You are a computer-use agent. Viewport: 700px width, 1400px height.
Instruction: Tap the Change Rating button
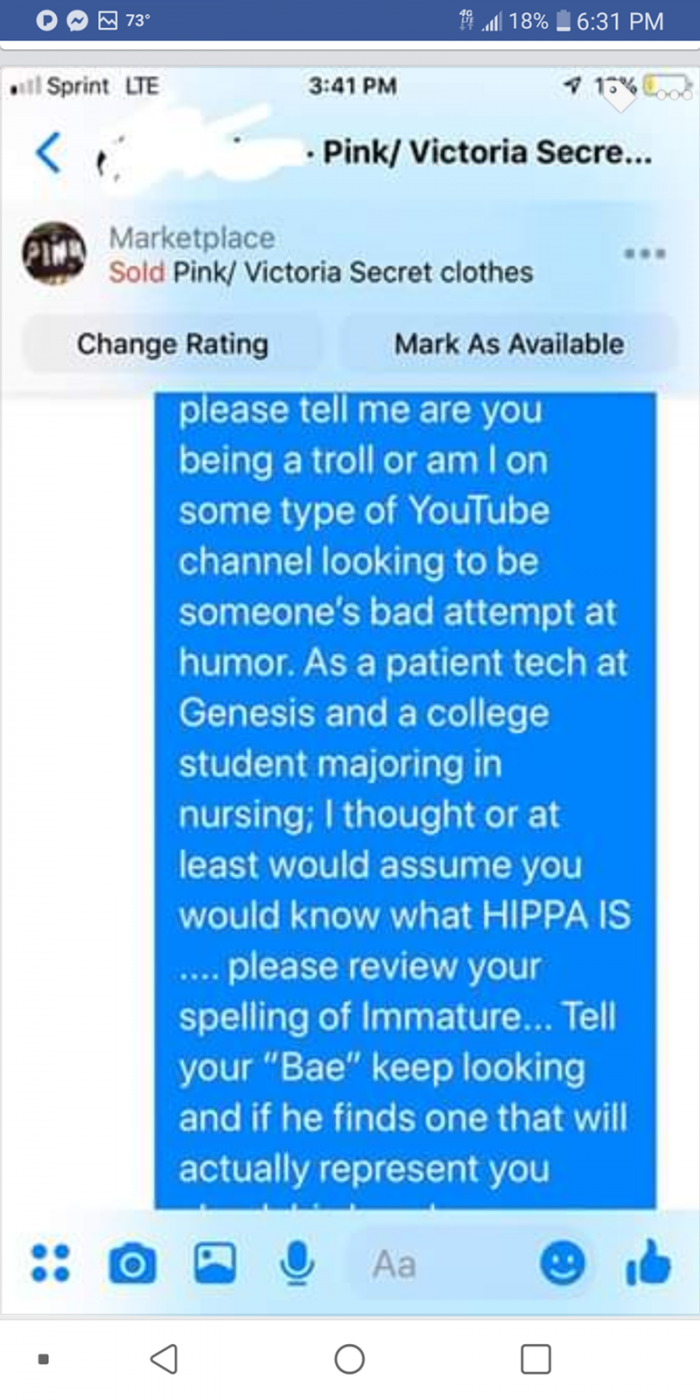coord(172,344)
